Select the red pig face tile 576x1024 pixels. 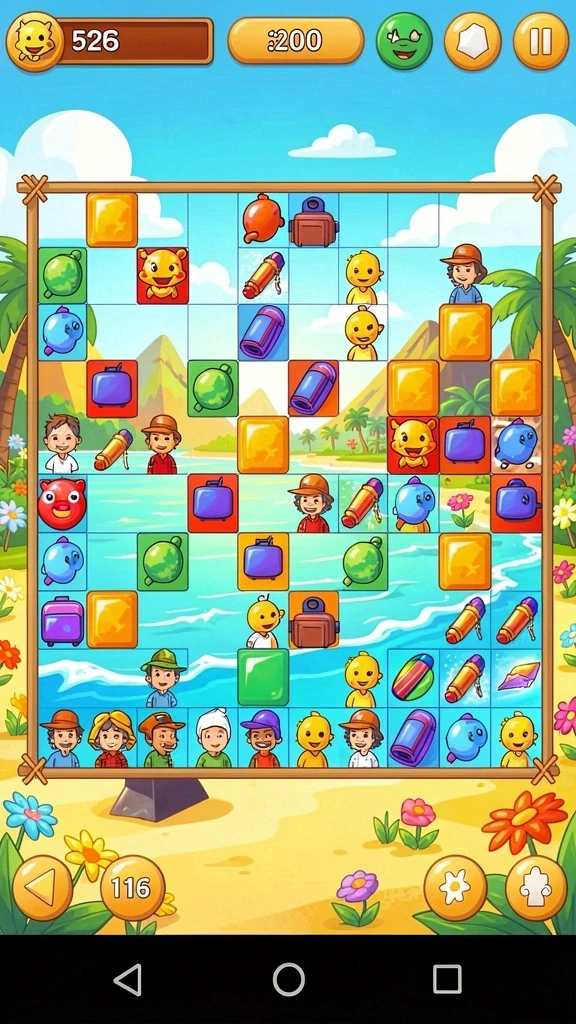pos(62,504)
